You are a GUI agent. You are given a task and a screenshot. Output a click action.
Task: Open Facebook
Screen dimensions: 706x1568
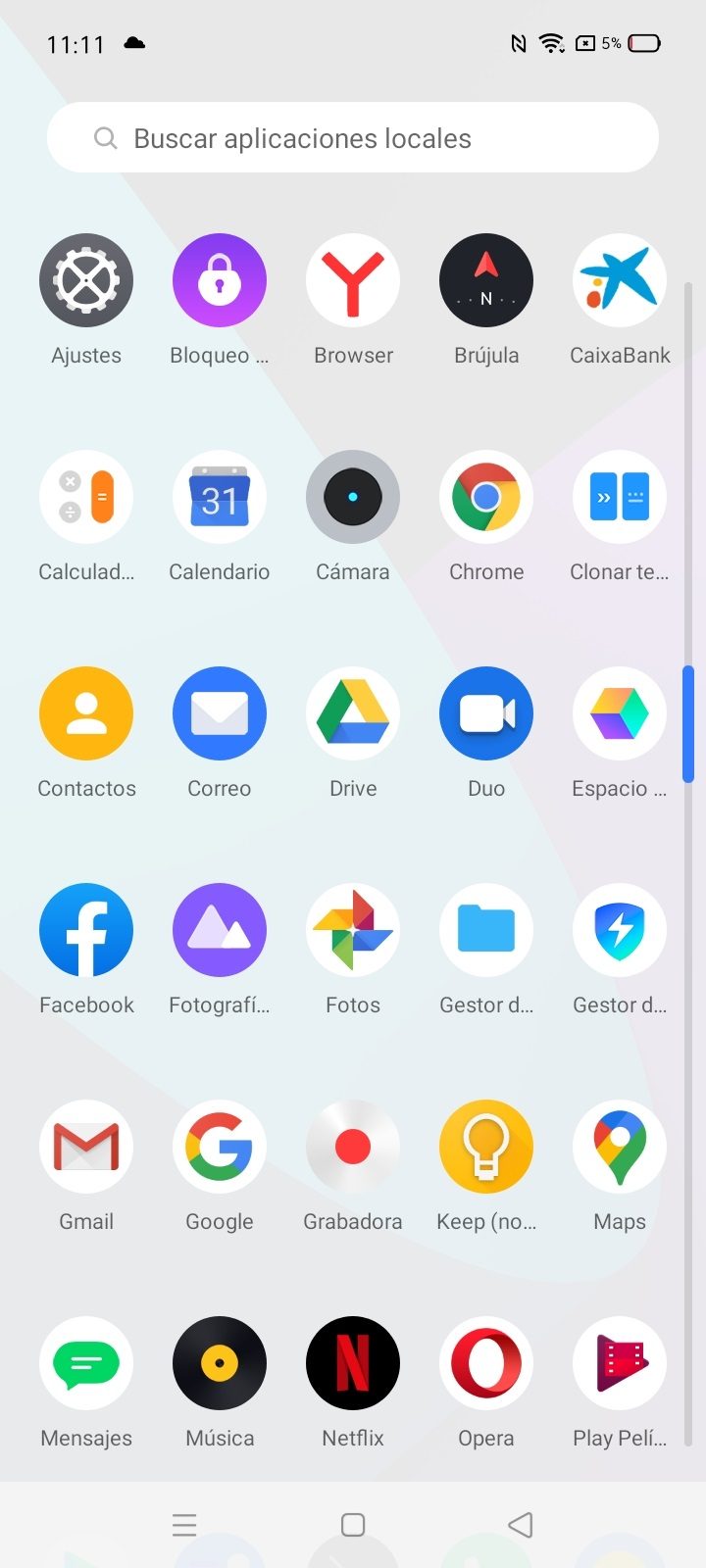[x=86, y=931]
